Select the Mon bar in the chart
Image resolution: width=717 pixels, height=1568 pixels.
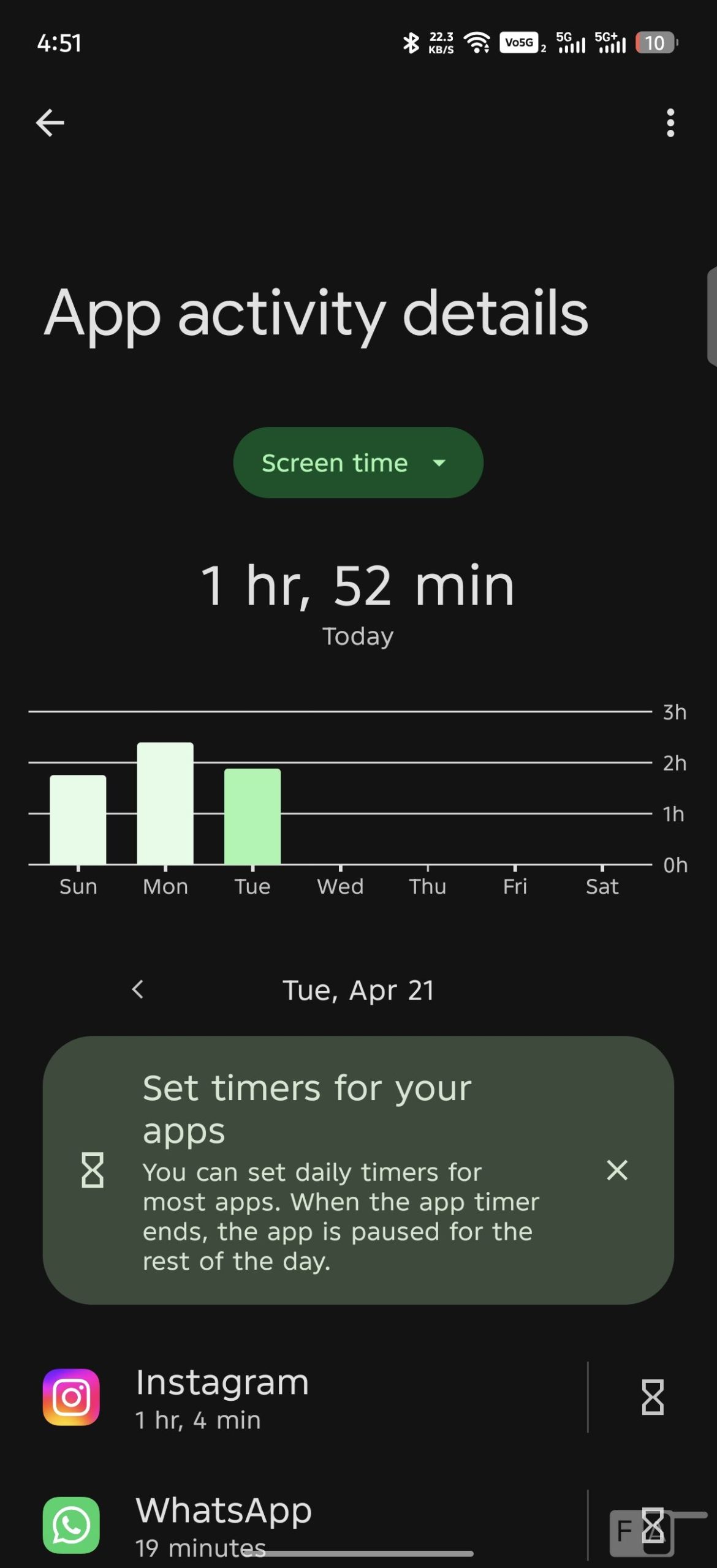pos(165,804)
